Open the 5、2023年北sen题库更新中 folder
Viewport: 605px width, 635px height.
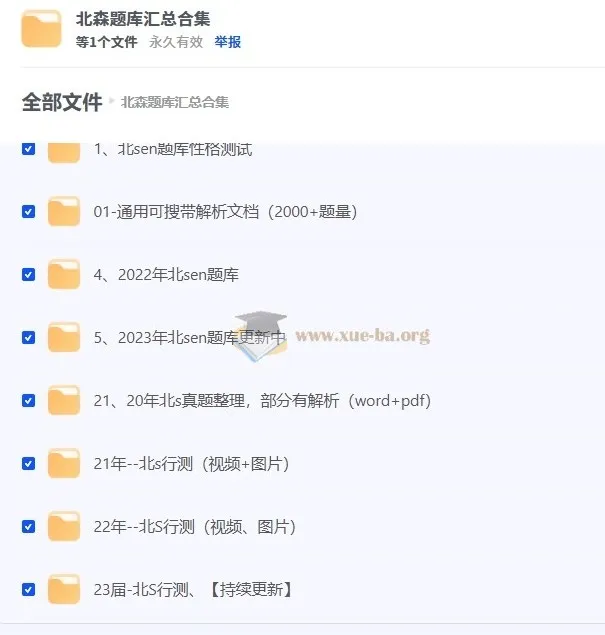190,337
